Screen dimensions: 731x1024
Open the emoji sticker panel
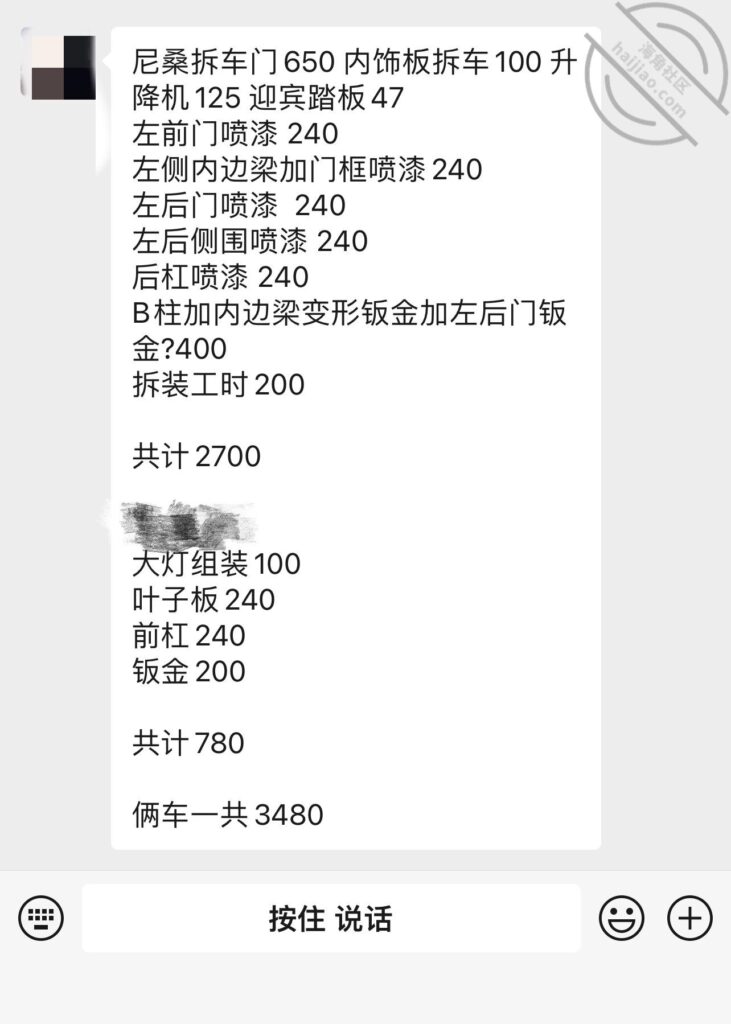[621, 917]
